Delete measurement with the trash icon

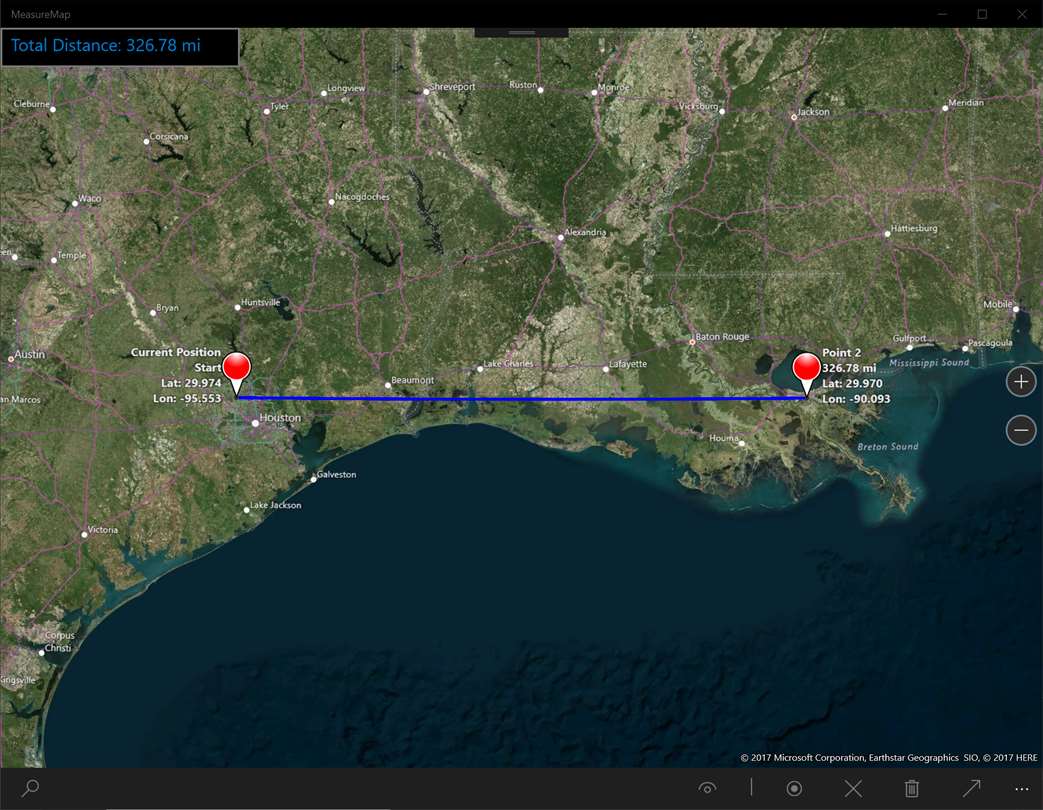pos(912,789)
